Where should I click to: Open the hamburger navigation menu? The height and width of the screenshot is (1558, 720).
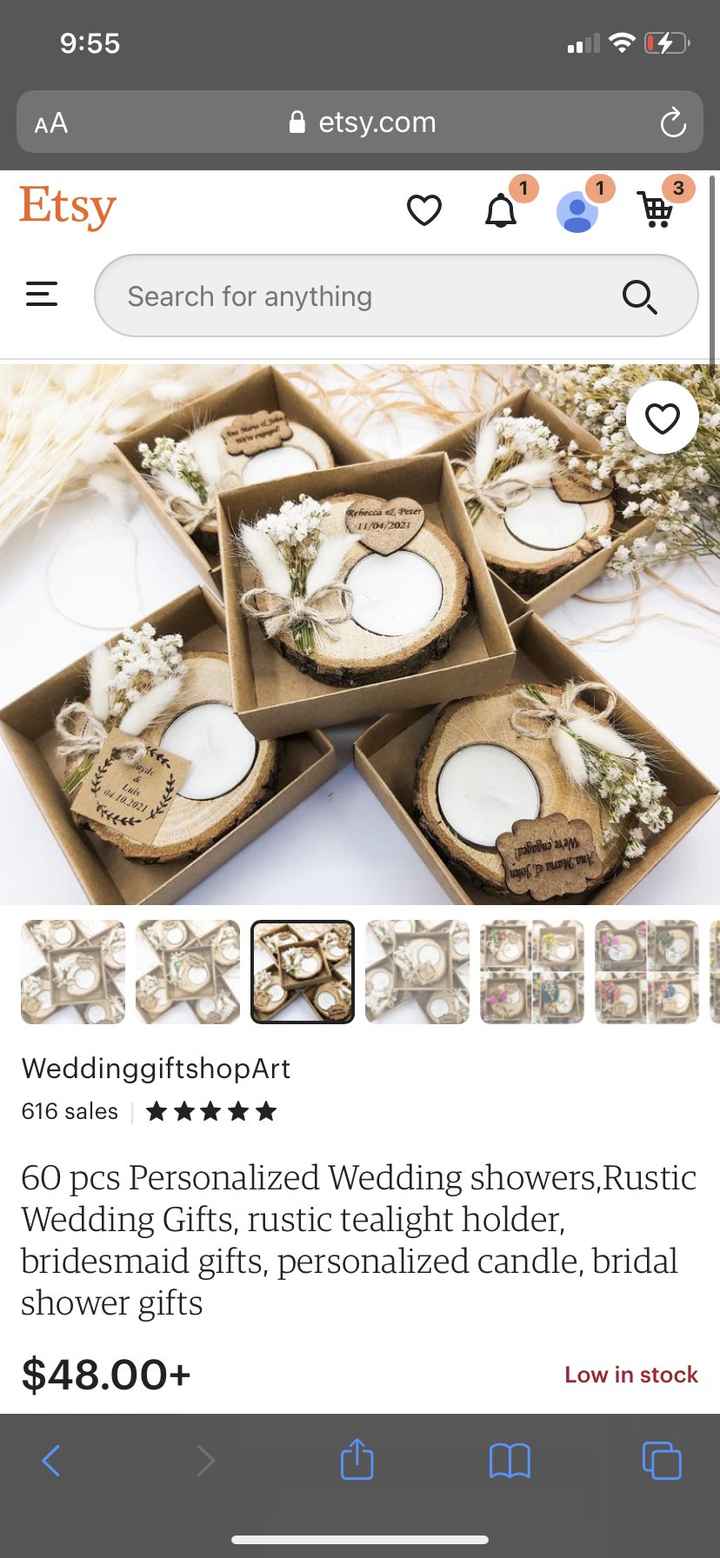coord(41,295)
